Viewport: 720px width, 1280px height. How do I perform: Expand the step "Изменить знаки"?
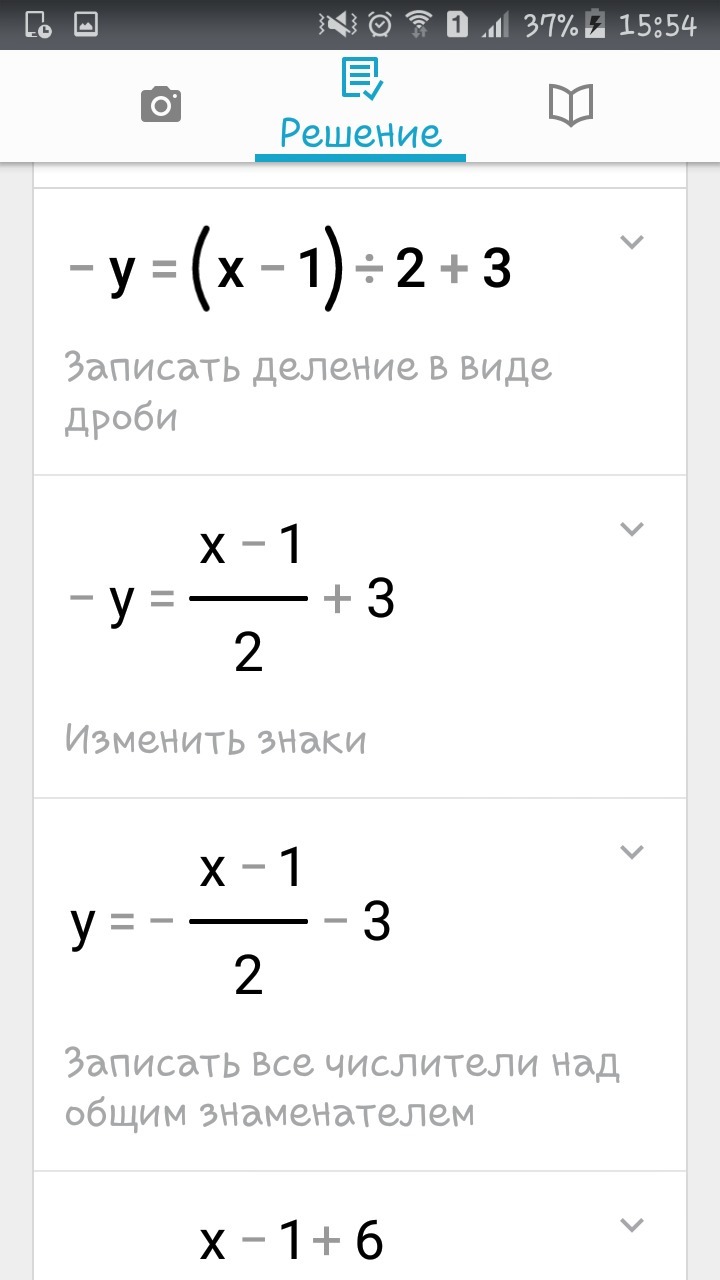[631, 529]
